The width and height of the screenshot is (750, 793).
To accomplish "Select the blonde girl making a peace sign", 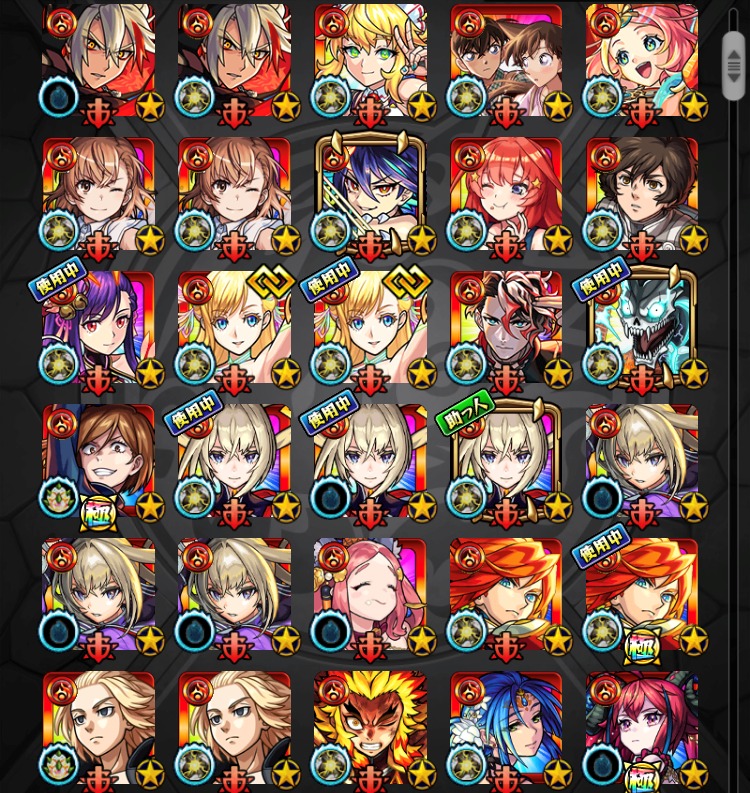I will [x=370, y=62].
